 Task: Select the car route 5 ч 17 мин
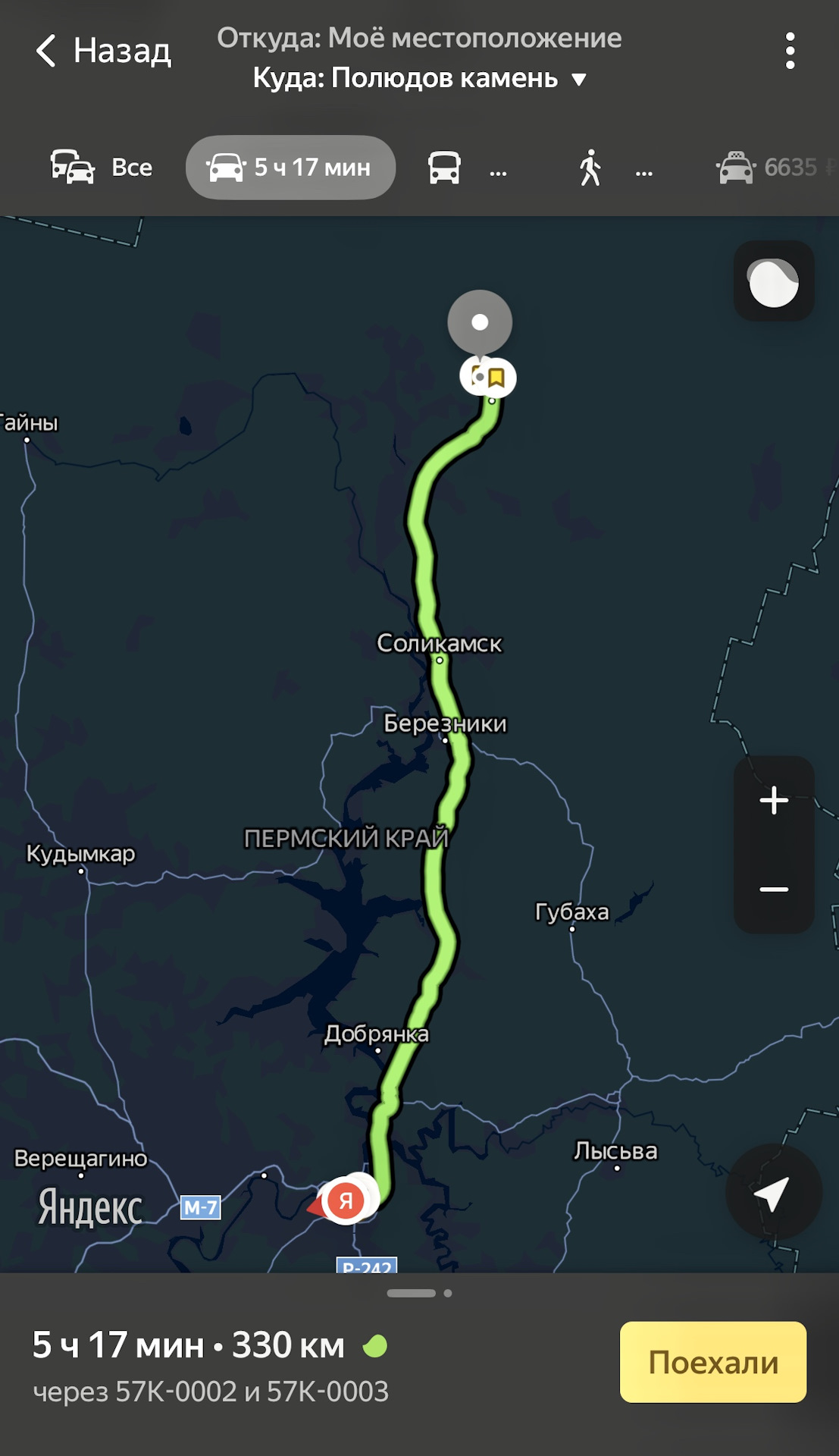290,168
